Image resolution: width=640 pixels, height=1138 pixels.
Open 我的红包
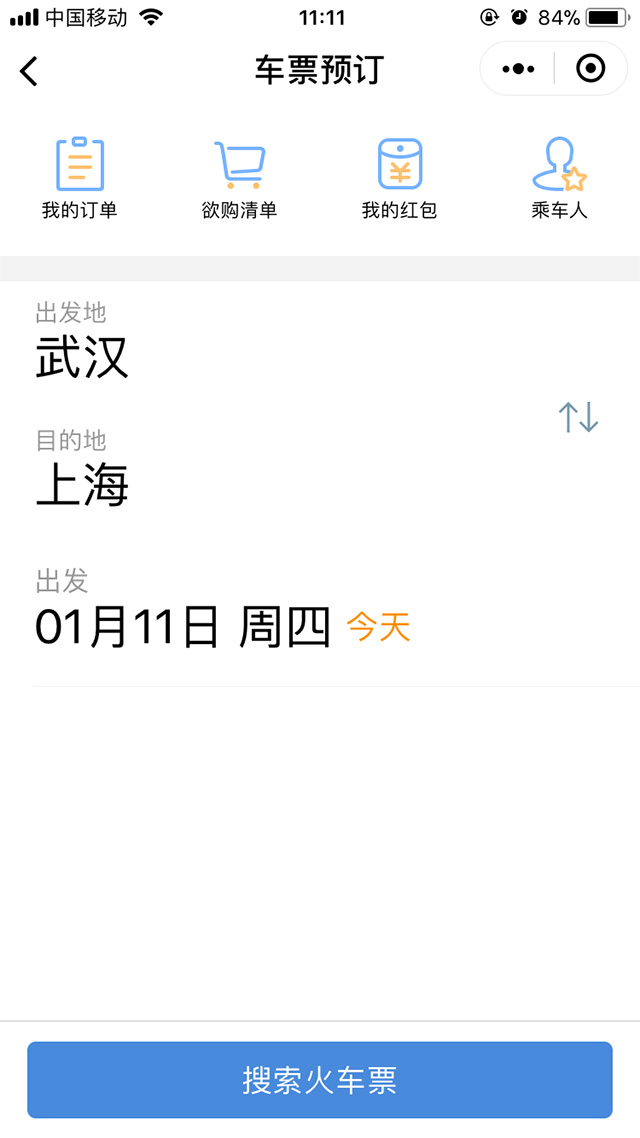399,178
